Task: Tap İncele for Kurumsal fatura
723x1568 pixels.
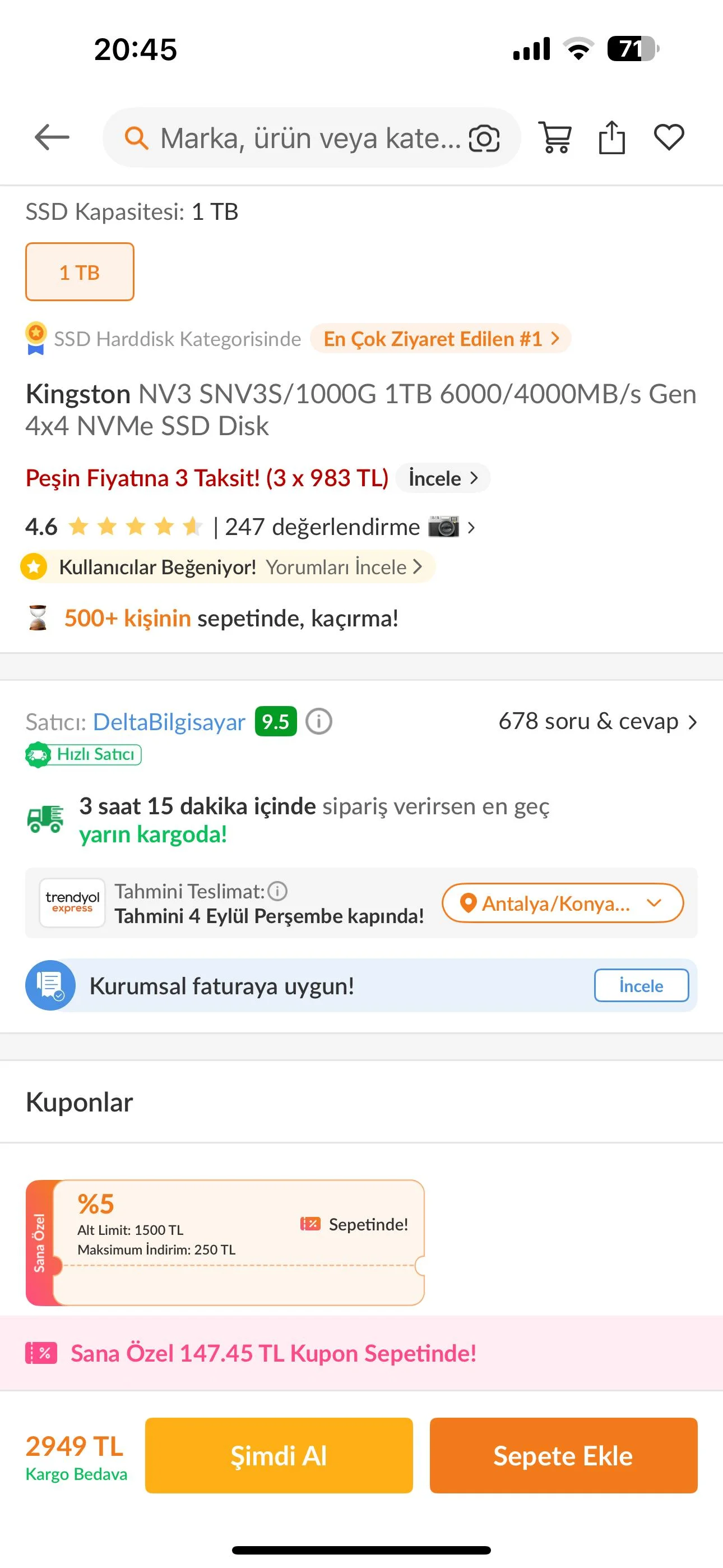Action: [641, 985]
